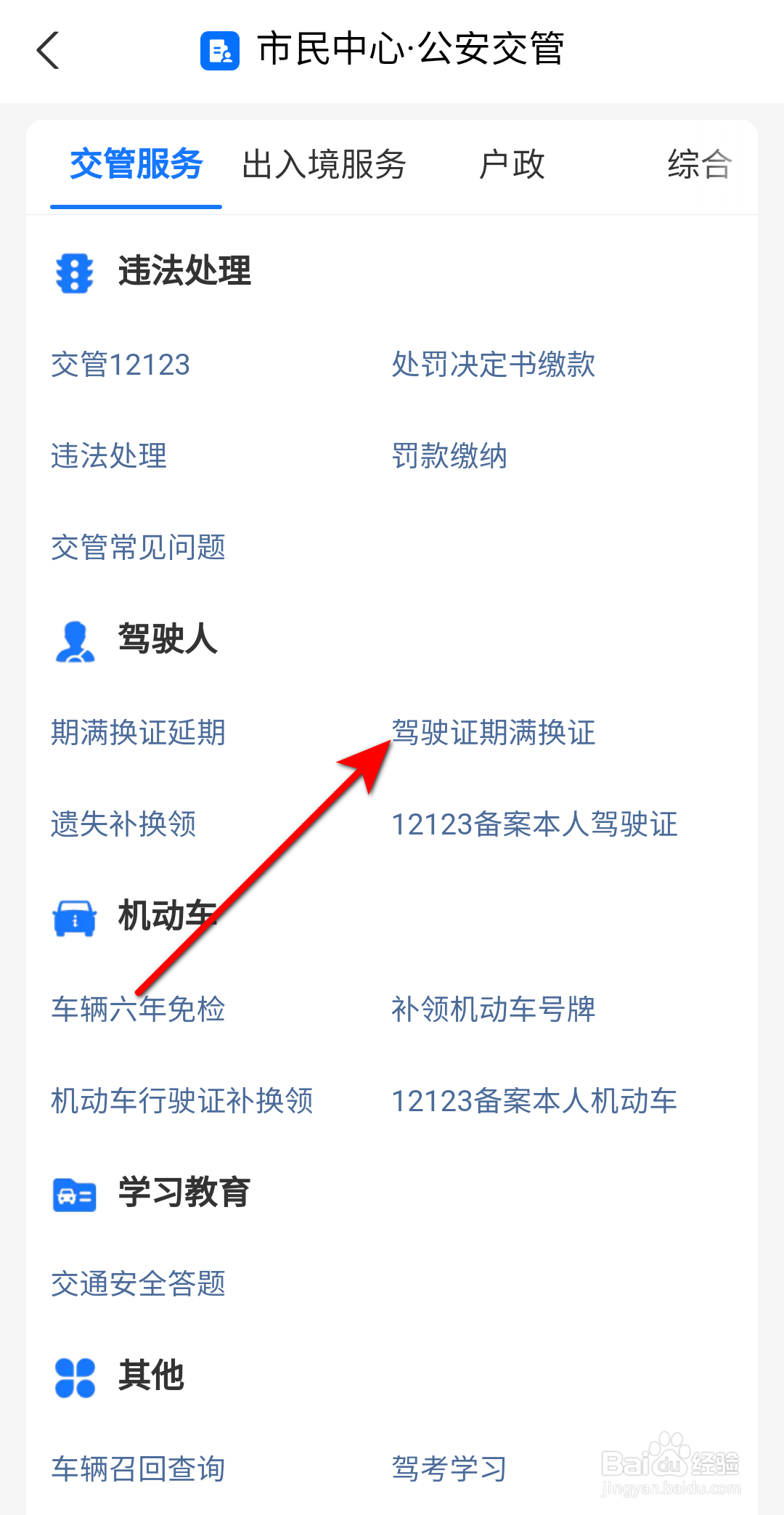The width and height of the screenshot is (784, 1515).
Task: Switch to the 出入境服务 tab
Action: pyautogui.click(x=324, y=166)
